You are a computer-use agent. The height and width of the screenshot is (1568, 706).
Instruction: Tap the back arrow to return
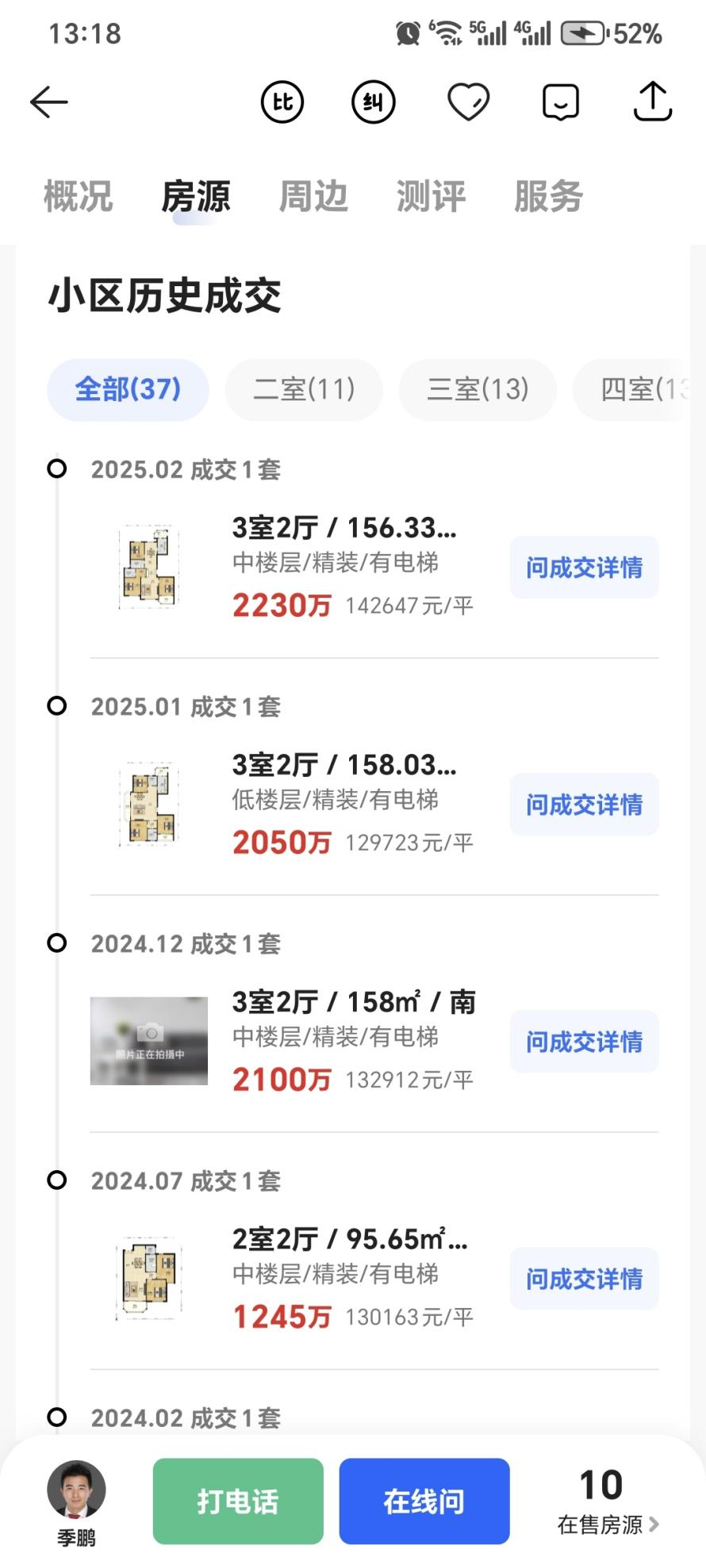[49, 101]
